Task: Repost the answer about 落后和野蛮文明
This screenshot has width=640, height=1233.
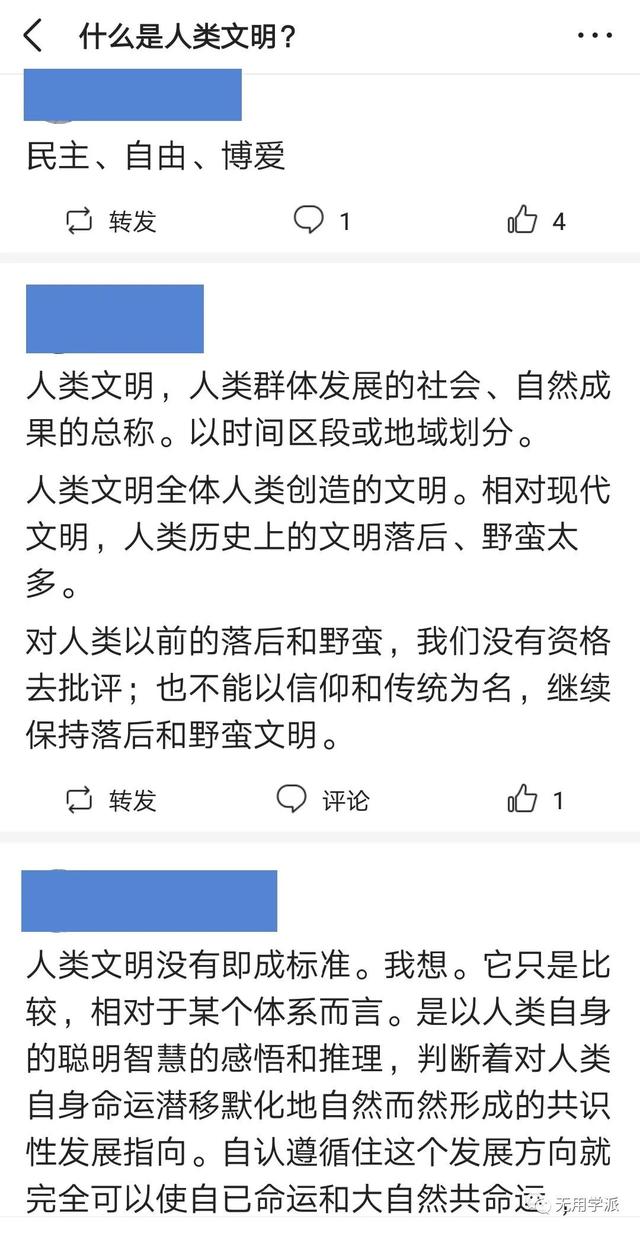Action: [110, 800]
